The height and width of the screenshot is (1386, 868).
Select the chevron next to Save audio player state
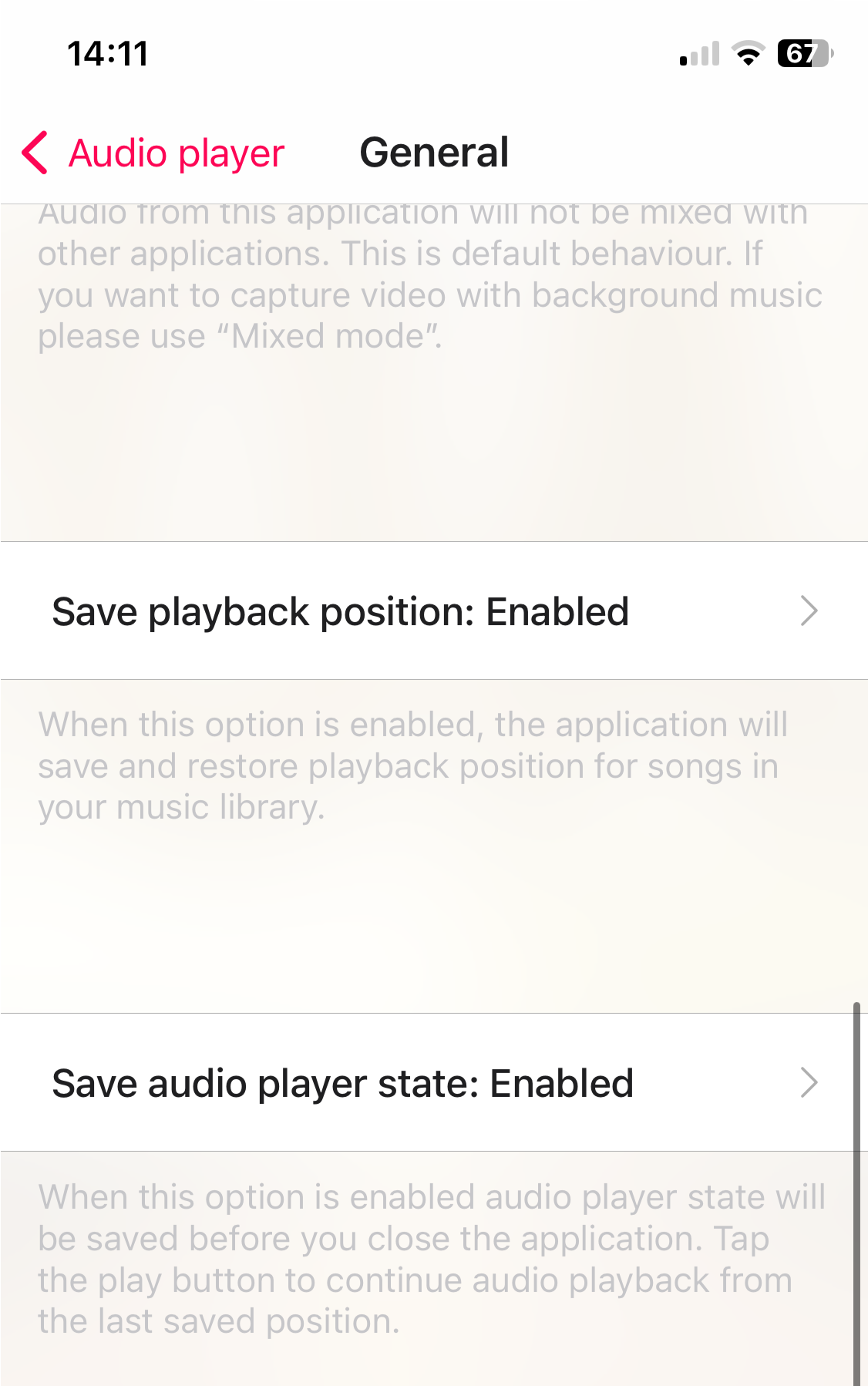coord(809,1083)
